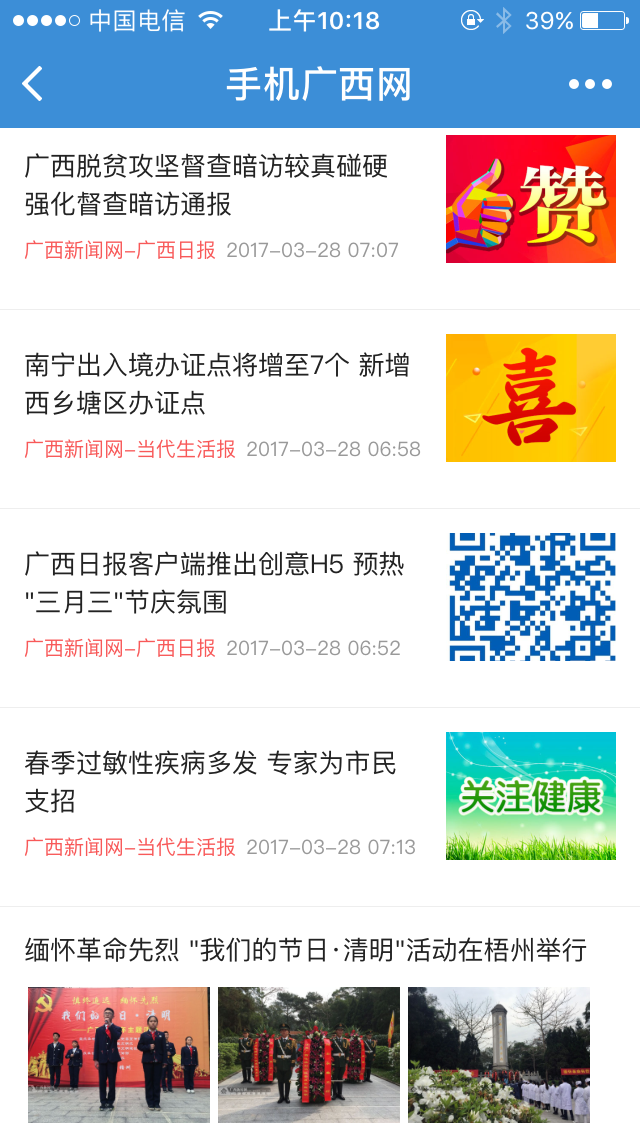Read the 南宁出入境办证点 news story
The image size is (640, 1136).
pos(217,384)
